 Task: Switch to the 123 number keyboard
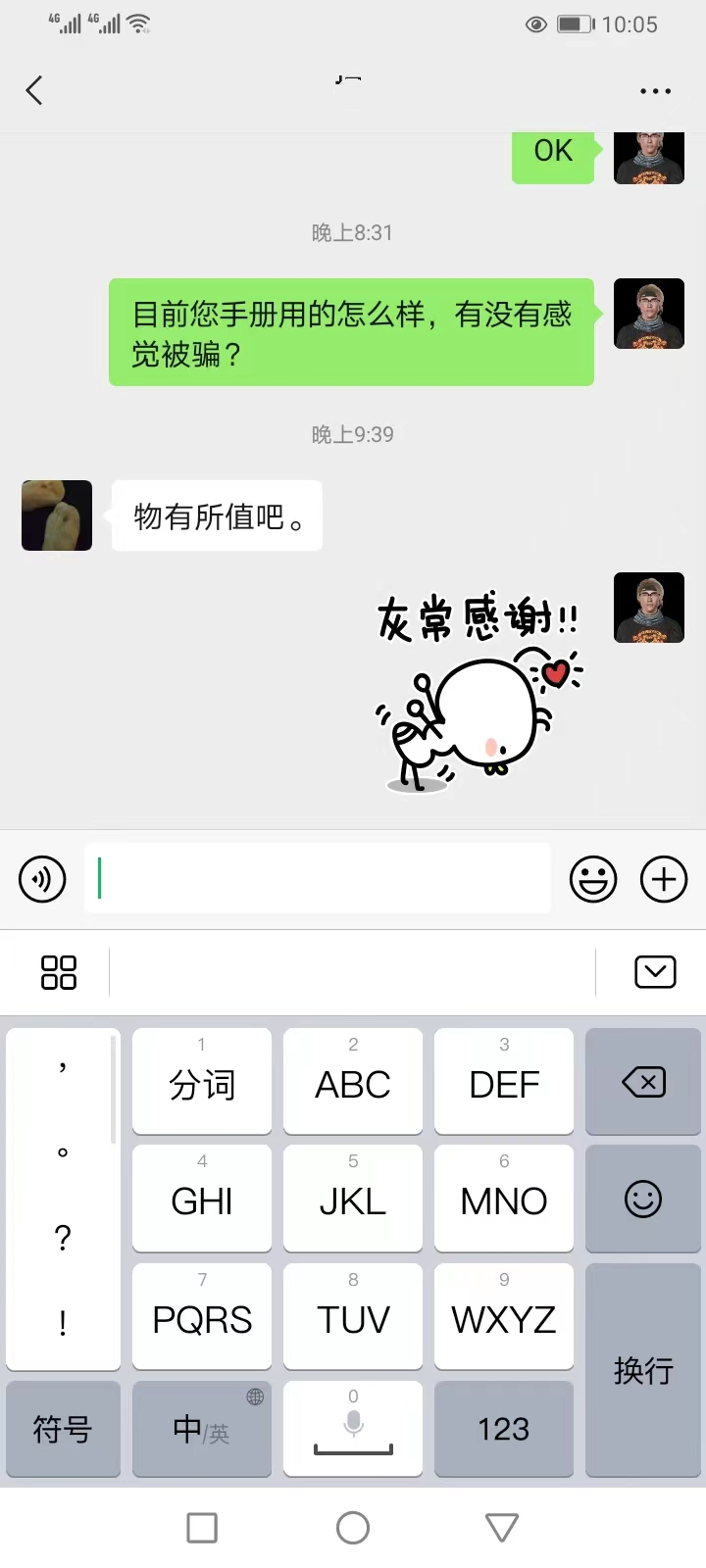click(x=504, y=1430)
